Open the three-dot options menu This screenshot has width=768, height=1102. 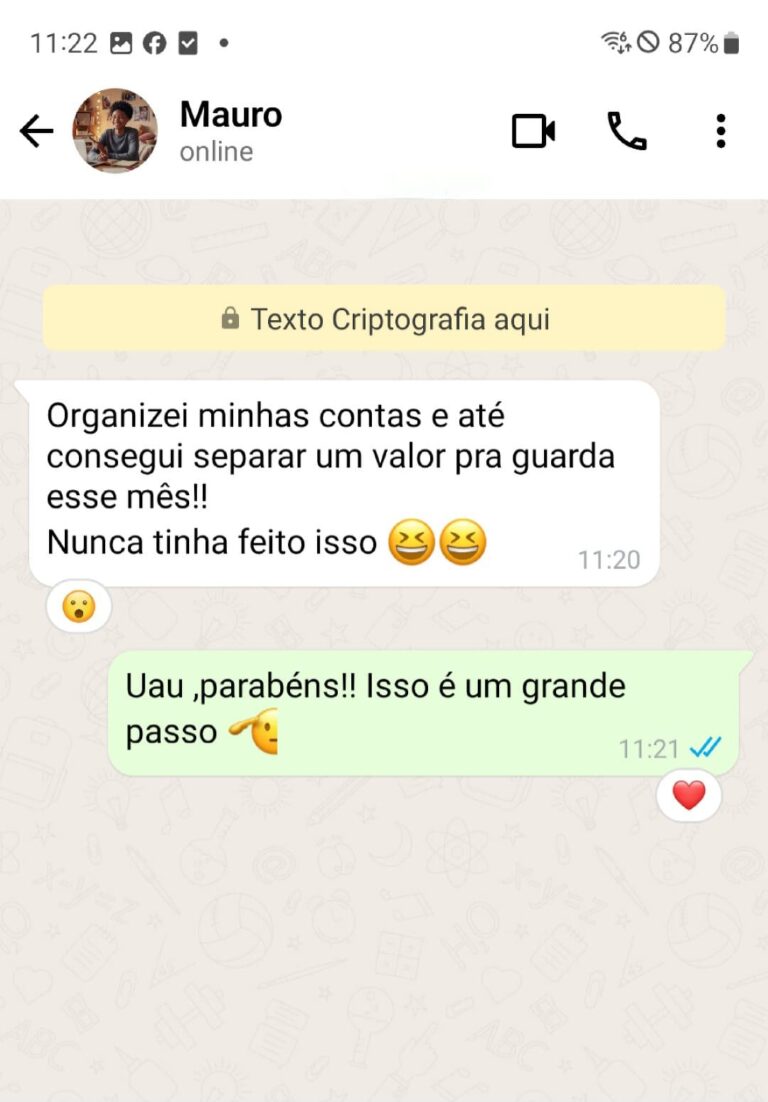click(x=719, y=130)
